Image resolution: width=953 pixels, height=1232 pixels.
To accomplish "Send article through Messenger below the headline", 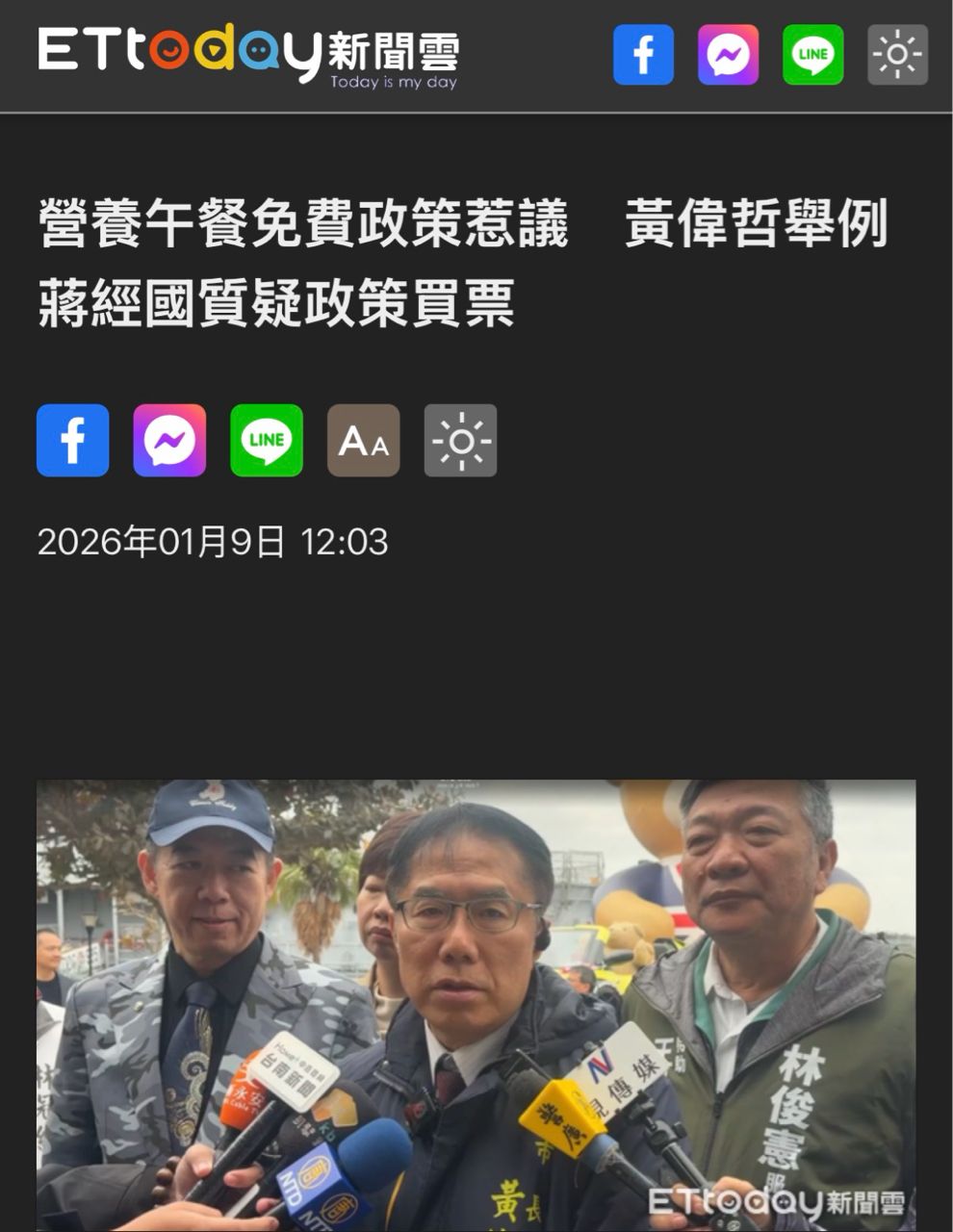I will tap(169, 441).
